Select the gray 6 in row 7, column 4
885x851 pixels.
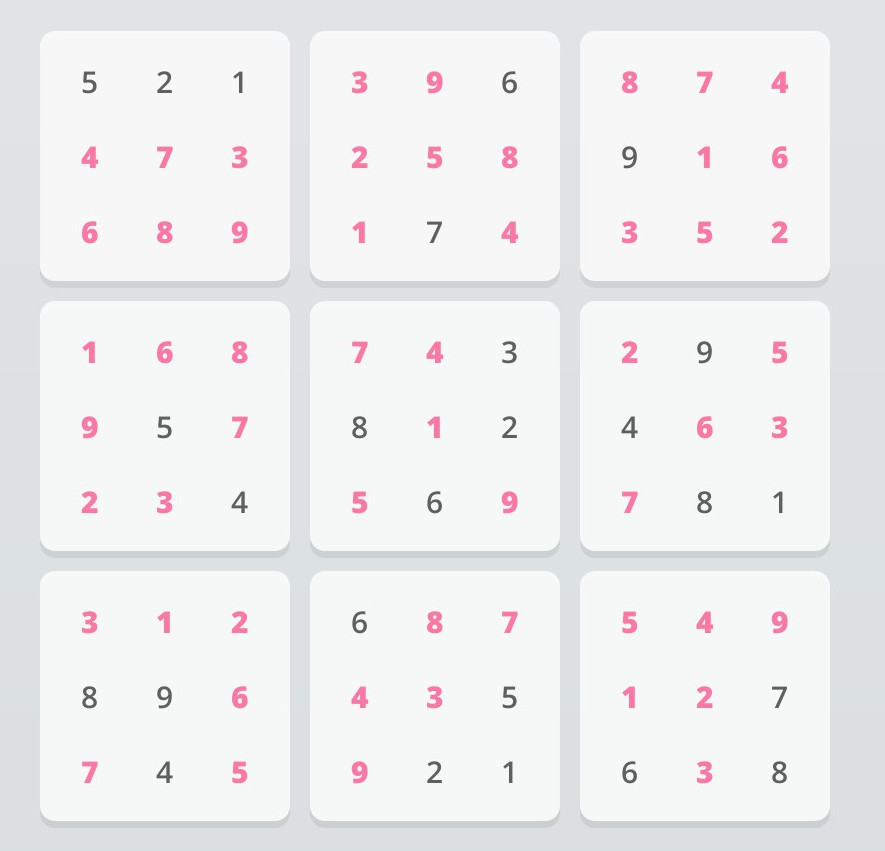[359, 622]
